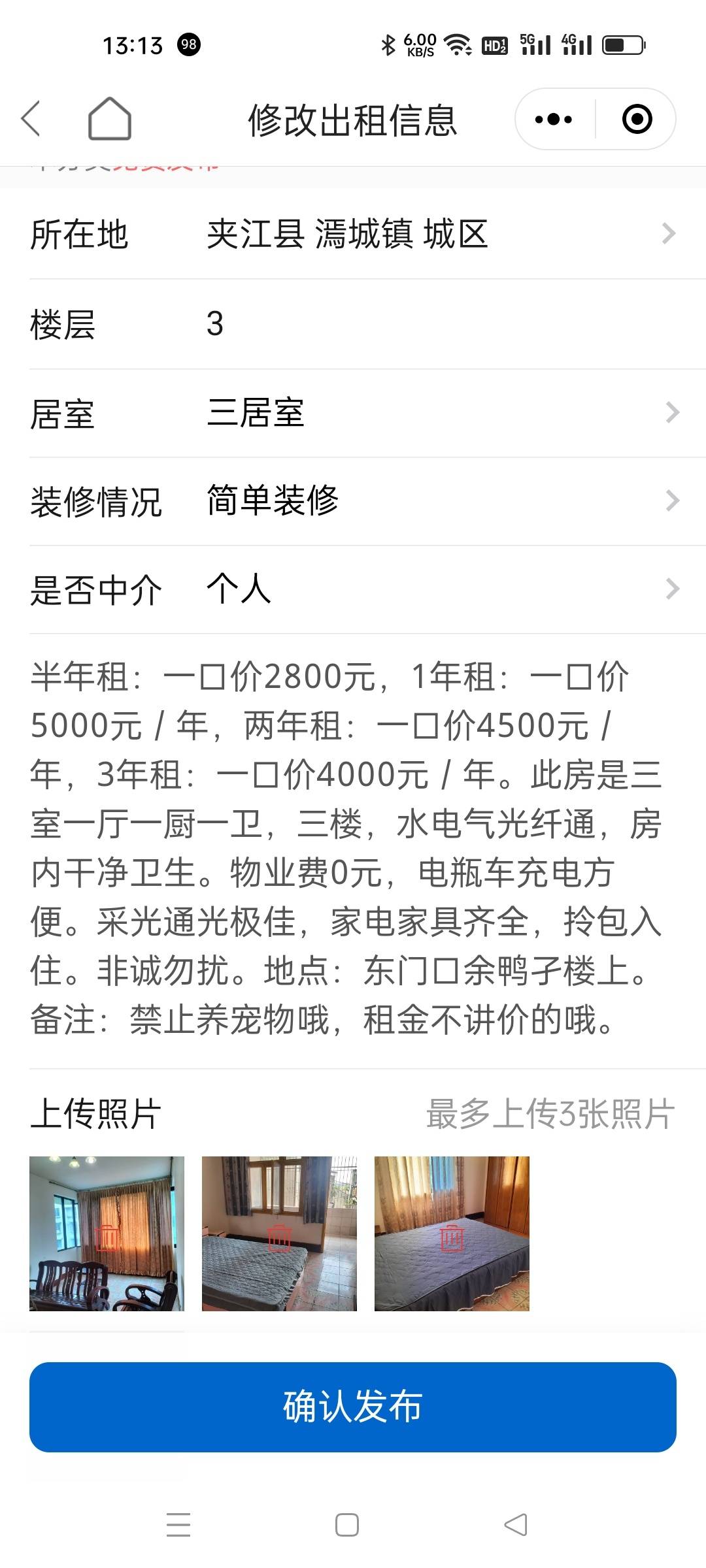Go back using the top-left arrow
This screenshot has width=706, height=1568.
coord(31,119)
